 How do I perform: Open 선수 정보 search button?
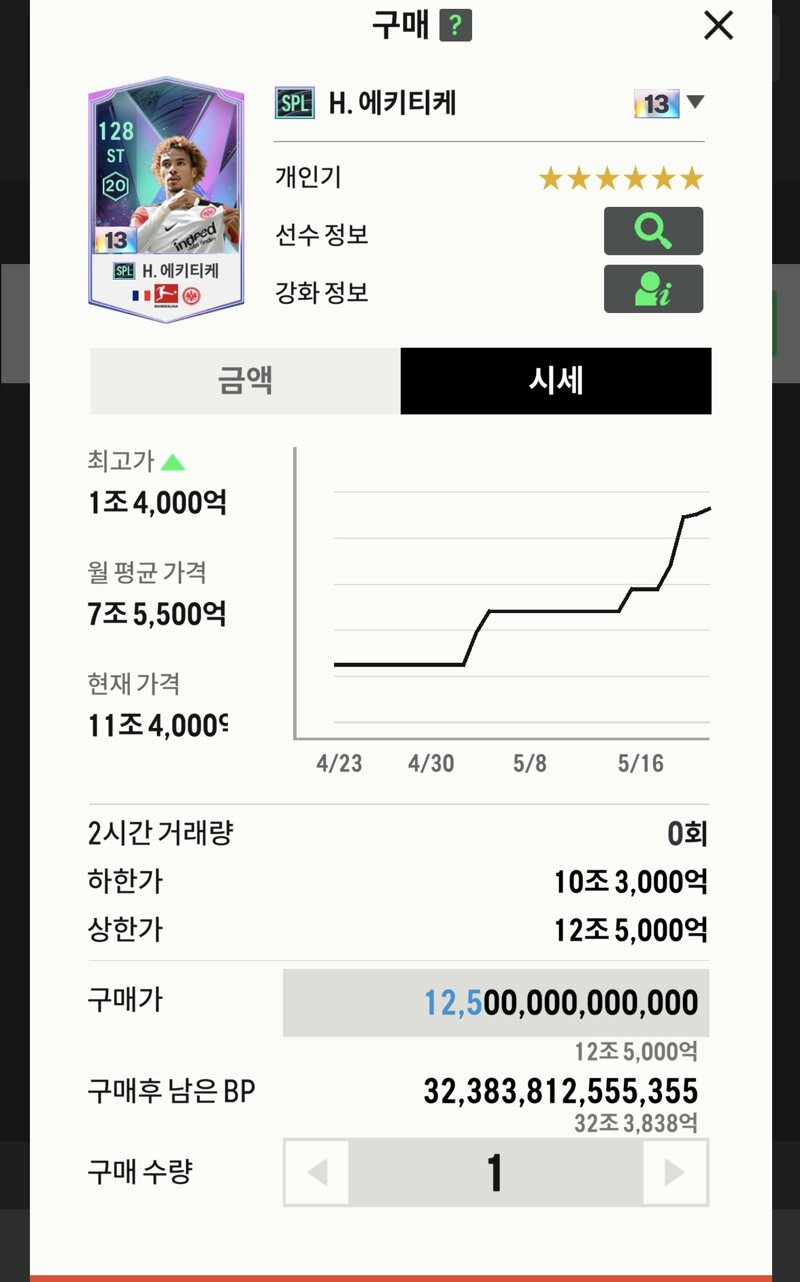tap(653, 232)
